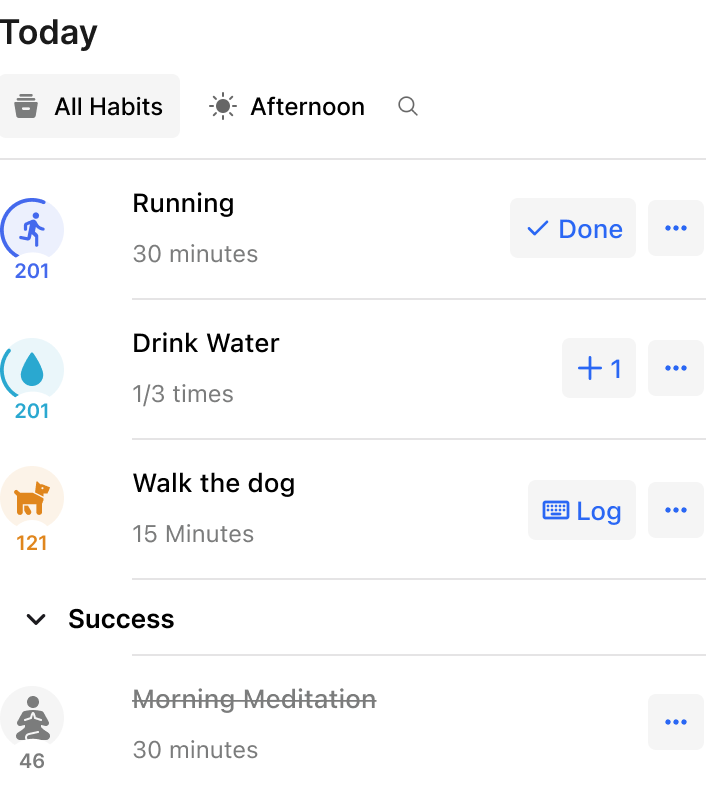
Task: Open the completed Morning Meditation habit
Action: coord(254,699)
